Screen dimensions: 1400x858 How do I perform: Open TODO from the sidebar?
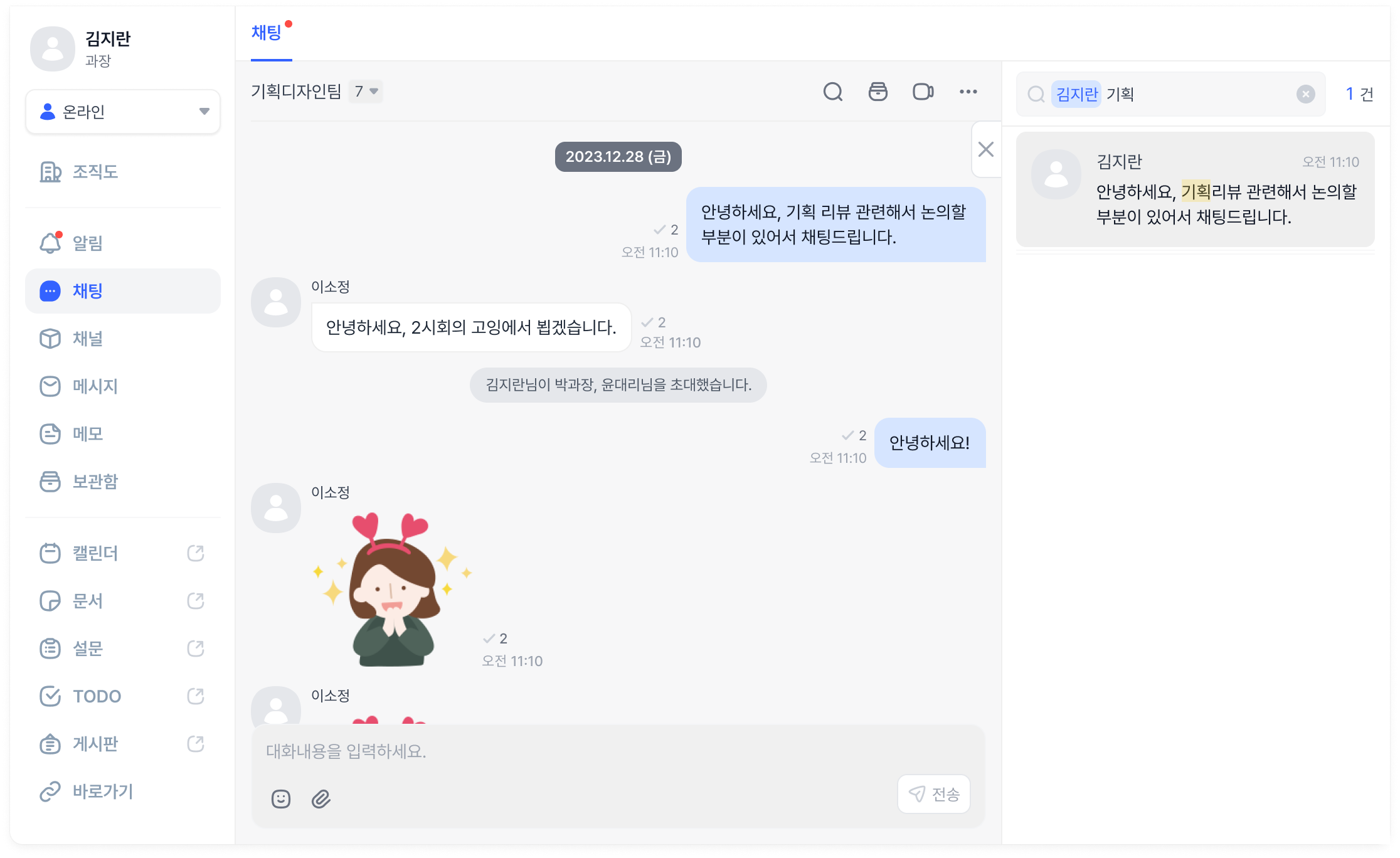96,696
